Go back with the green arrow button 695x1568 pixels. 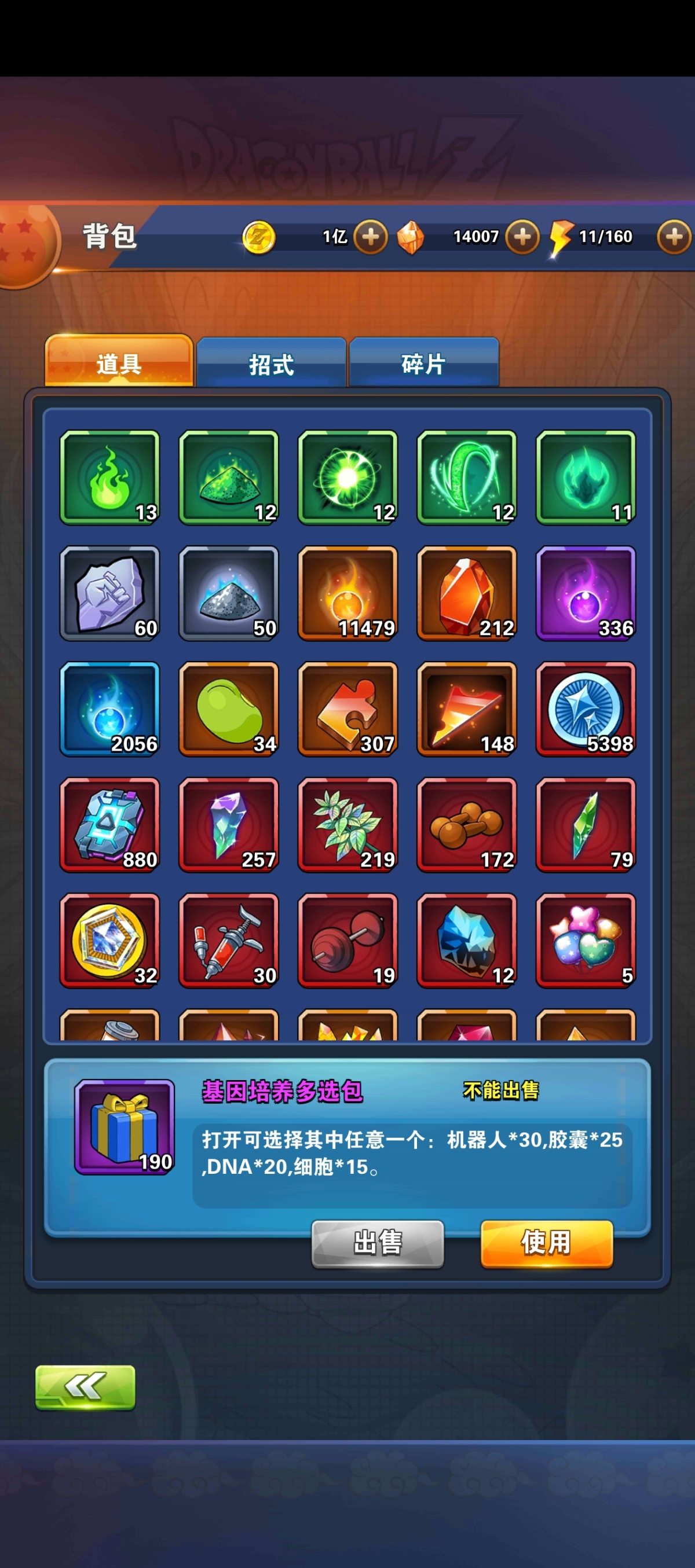pos(85,1387)
